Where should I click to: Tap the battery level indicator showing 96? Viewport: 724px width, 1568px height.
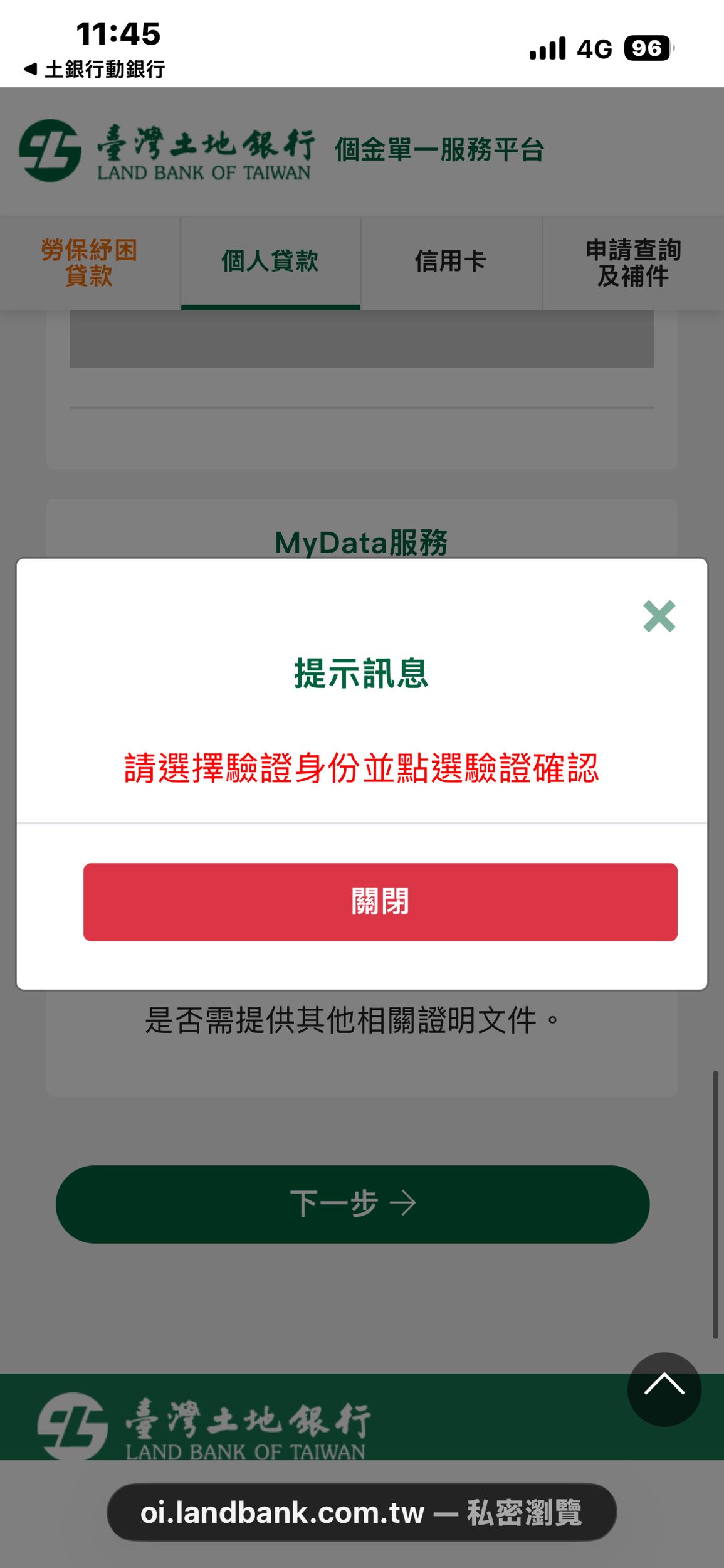(647, 48)
